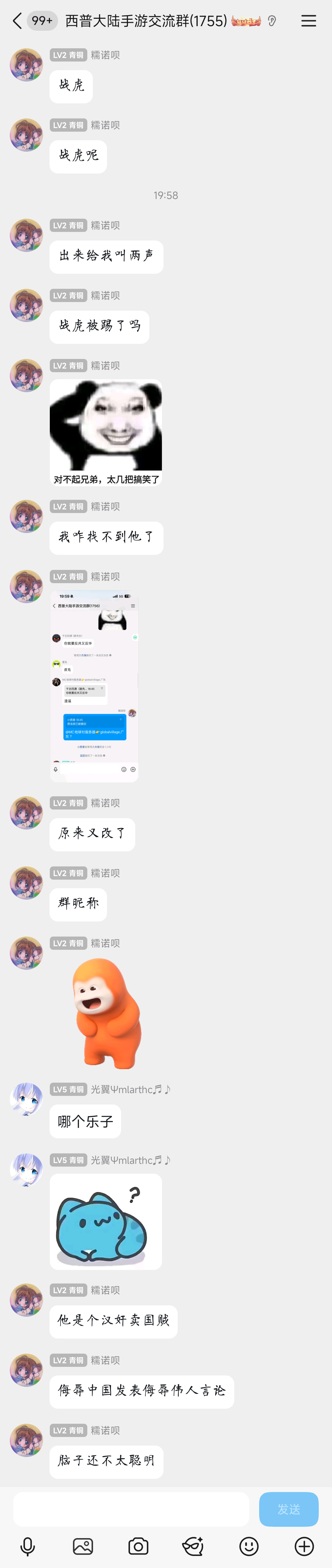The width and height of the screenshot is (332, 1568).
Task: View the shared chat screenshot image
Action: tap(94, 686)
